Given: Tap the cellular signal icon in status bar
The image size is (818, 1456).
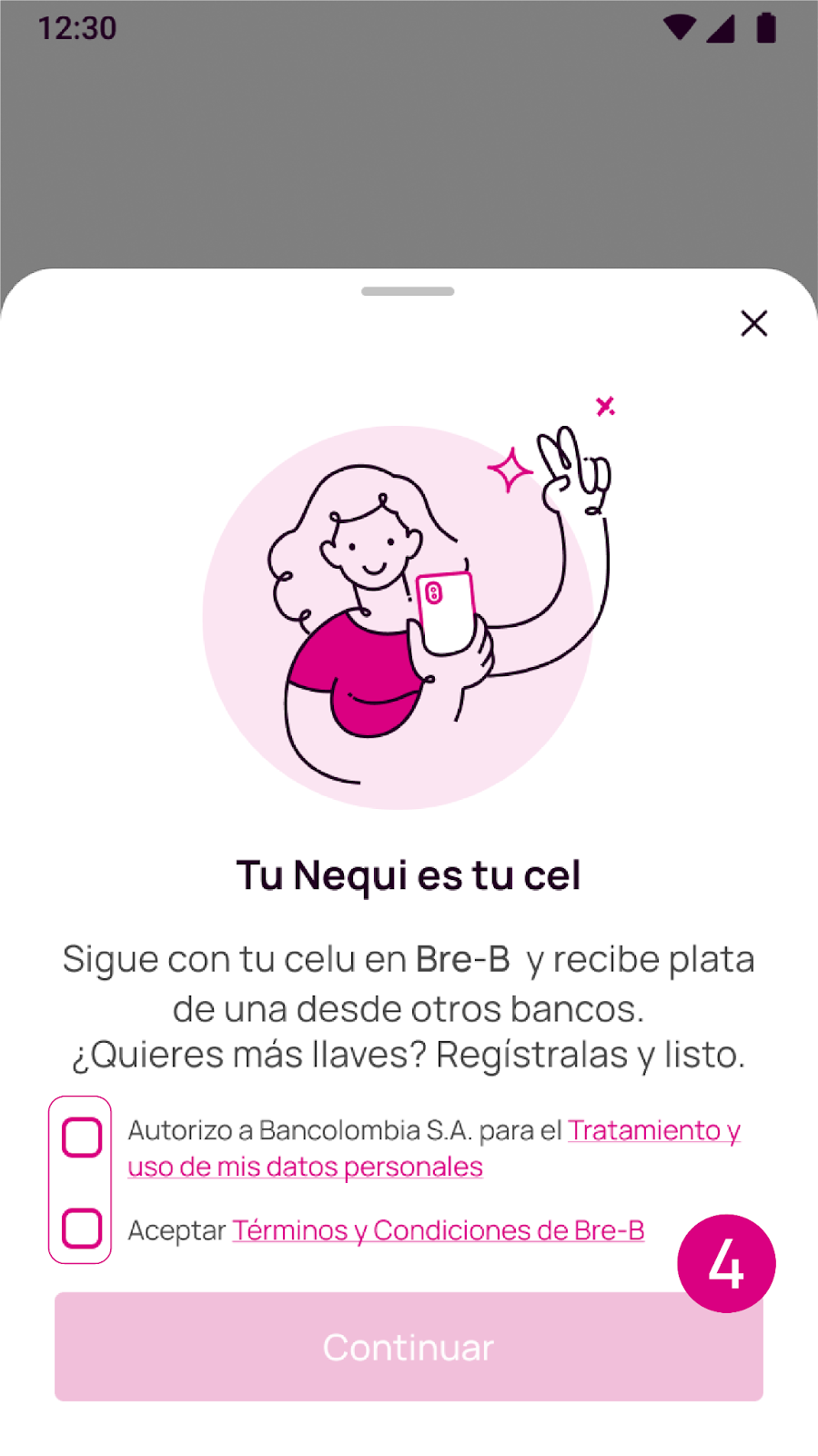Looking at the screenshot, I should [x=720, y=27].
